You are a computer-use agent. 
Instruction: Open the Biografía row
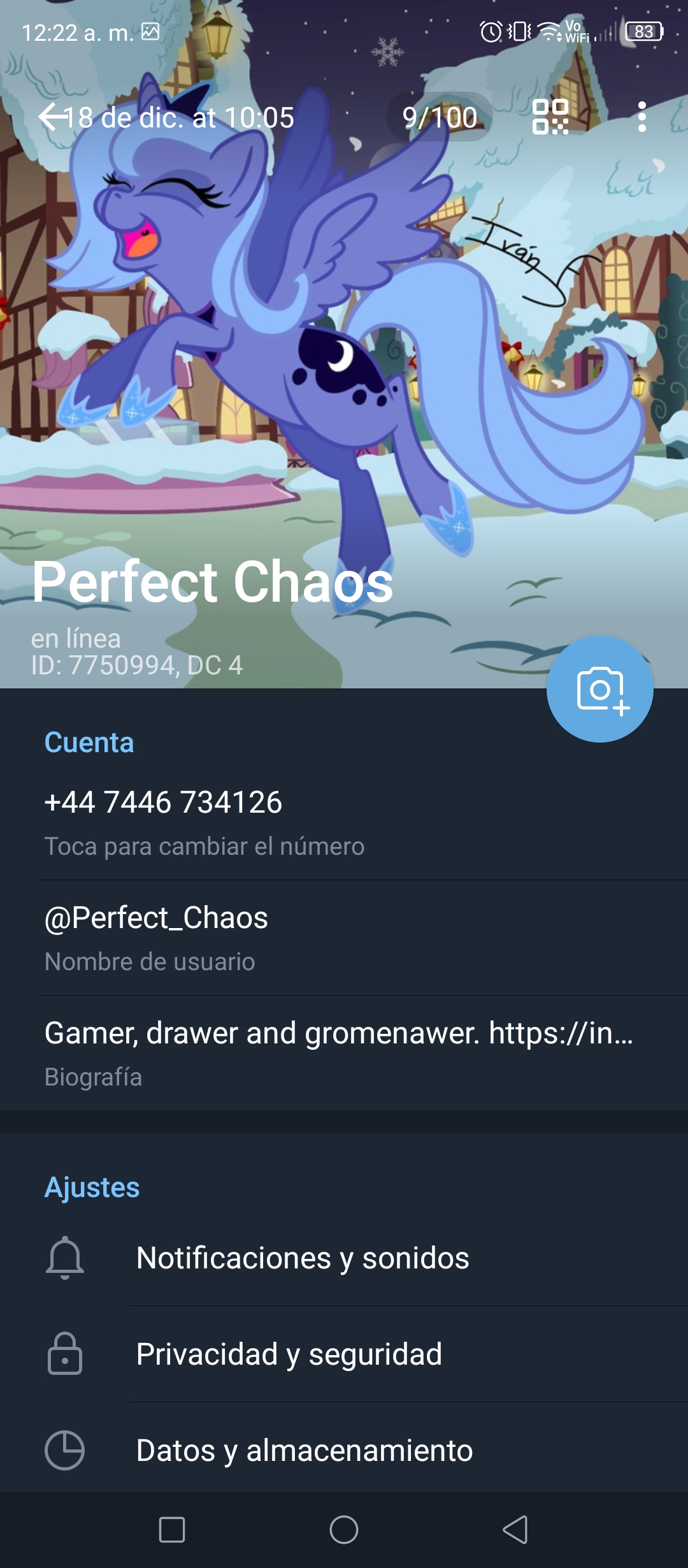point(344,1053)
